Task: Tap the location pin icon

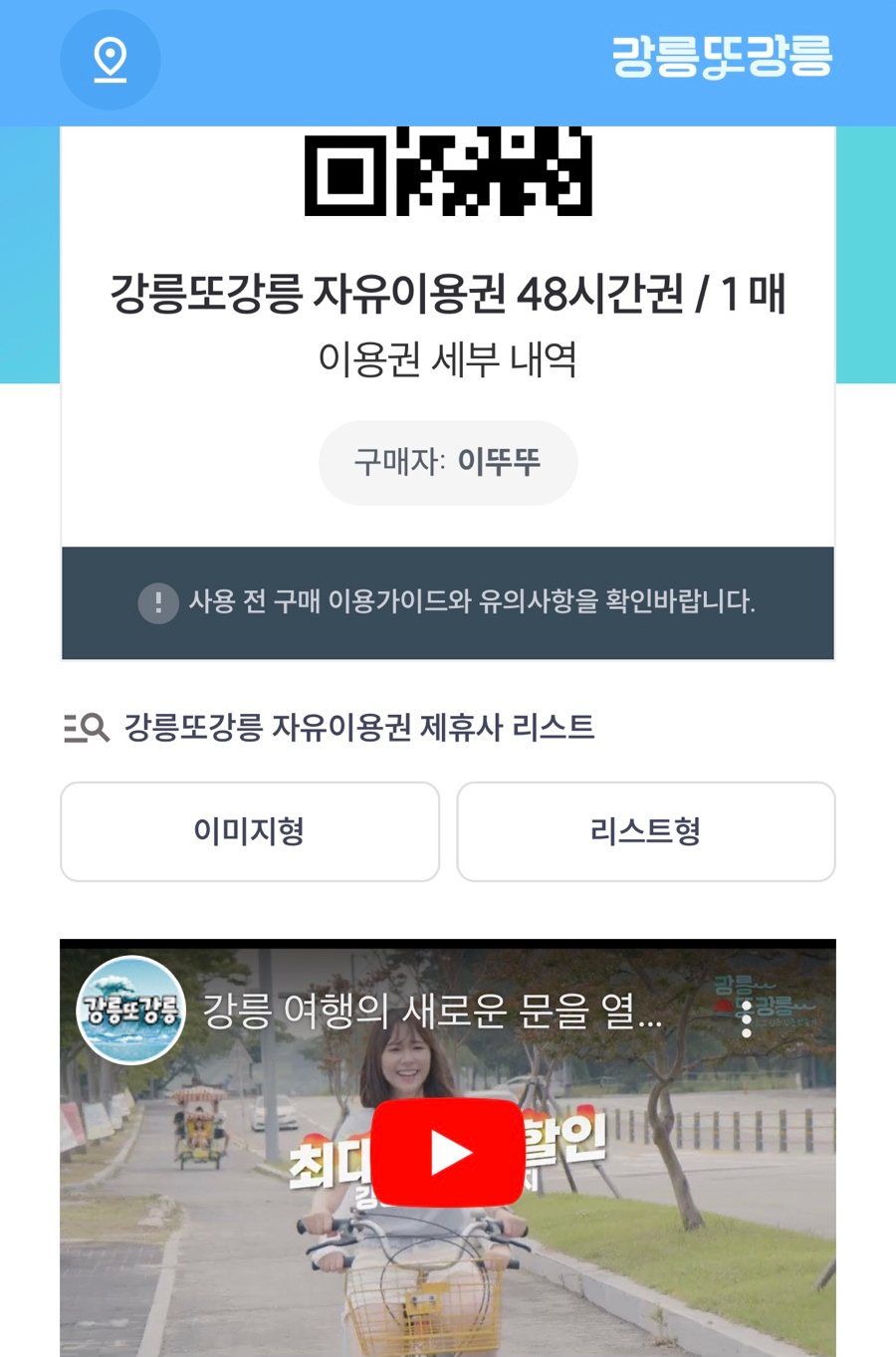Action: [x=111, y=60]
